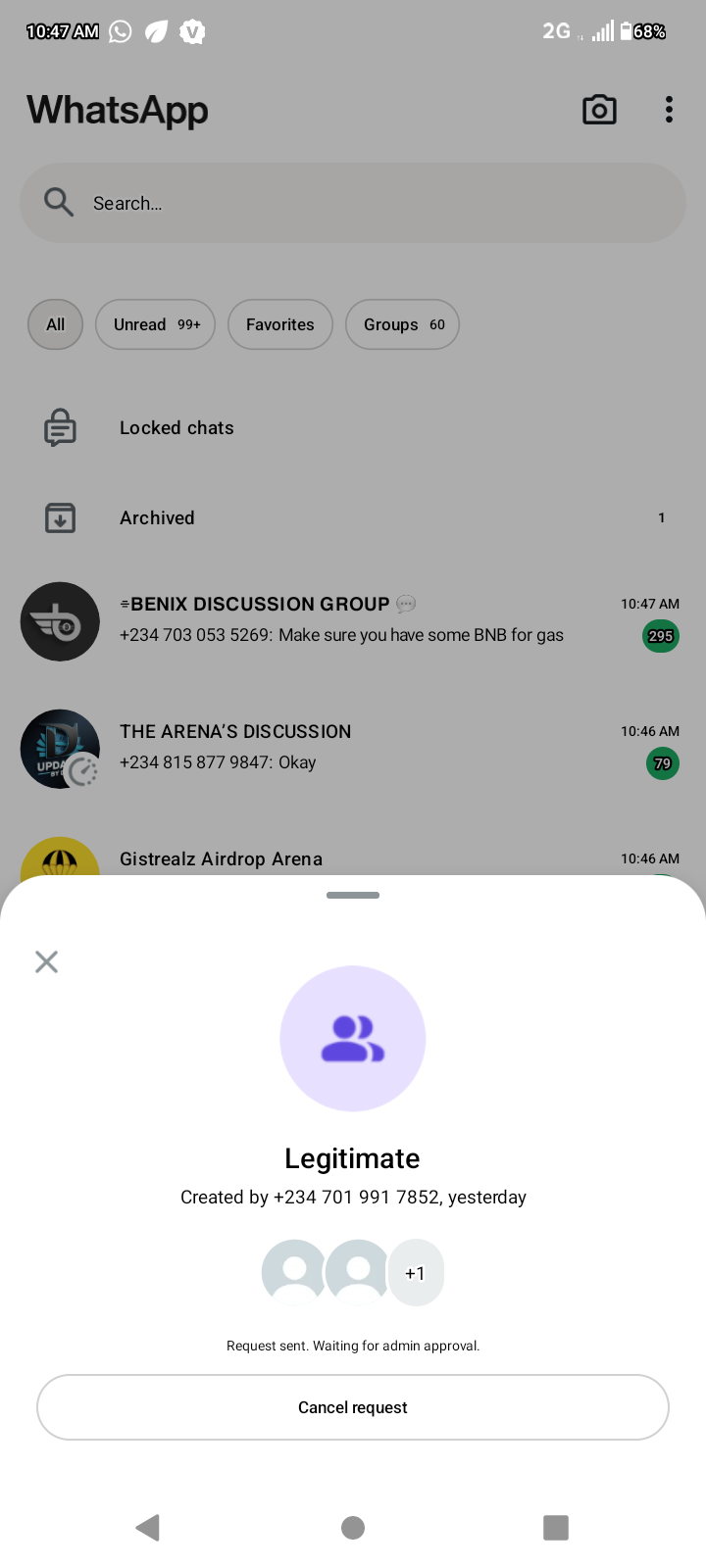Tap the system back button
Image resolution: width=706 pixels, height=1568 pixels.
pos(148,1527)
